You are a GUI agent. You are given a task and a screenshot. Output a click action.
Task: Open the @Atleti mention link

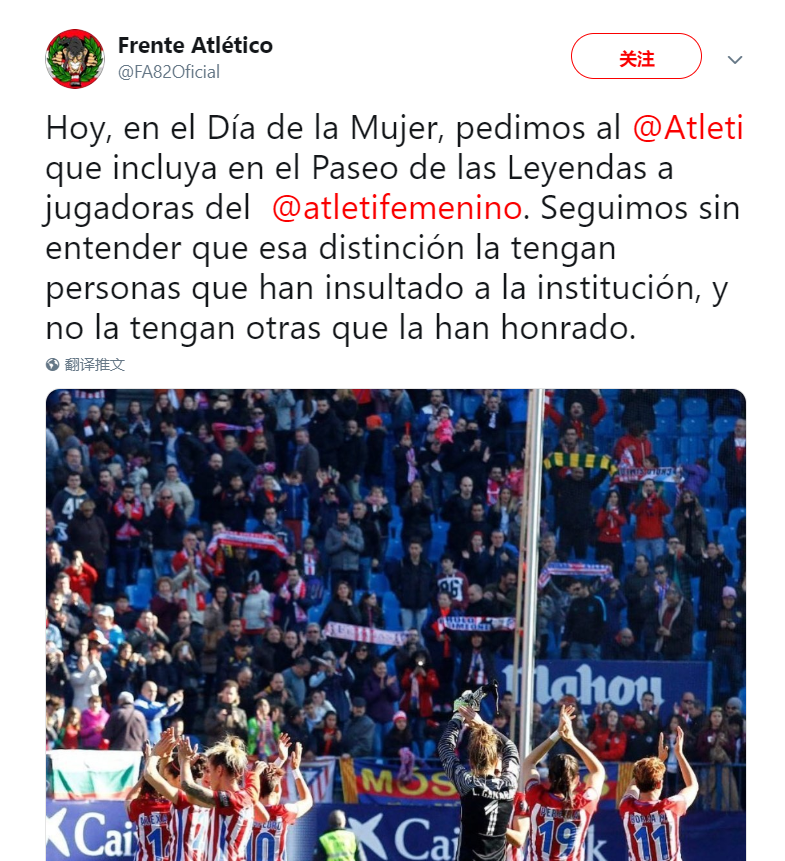688,128
